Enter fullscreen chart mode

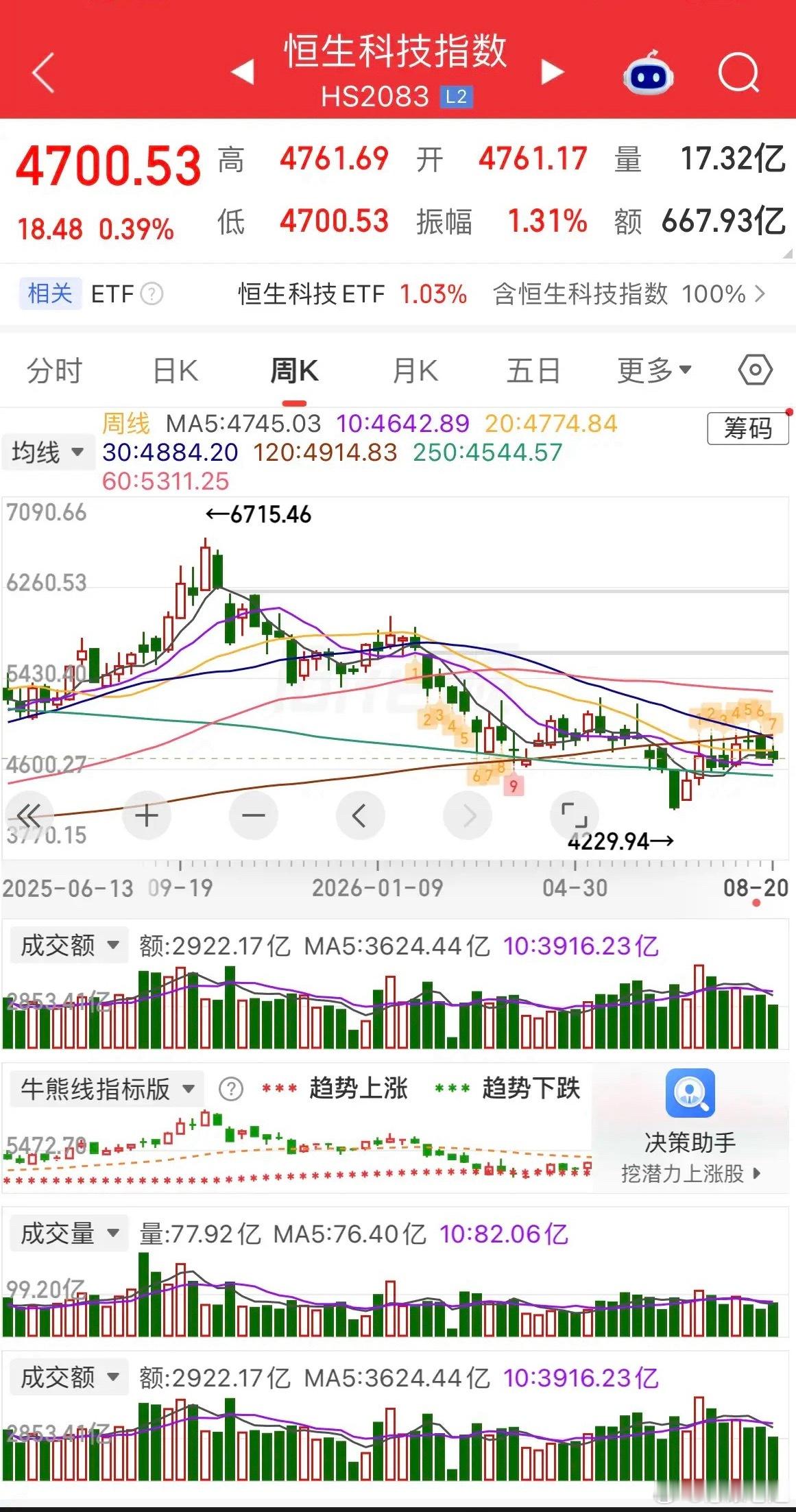tap(575, 815)
